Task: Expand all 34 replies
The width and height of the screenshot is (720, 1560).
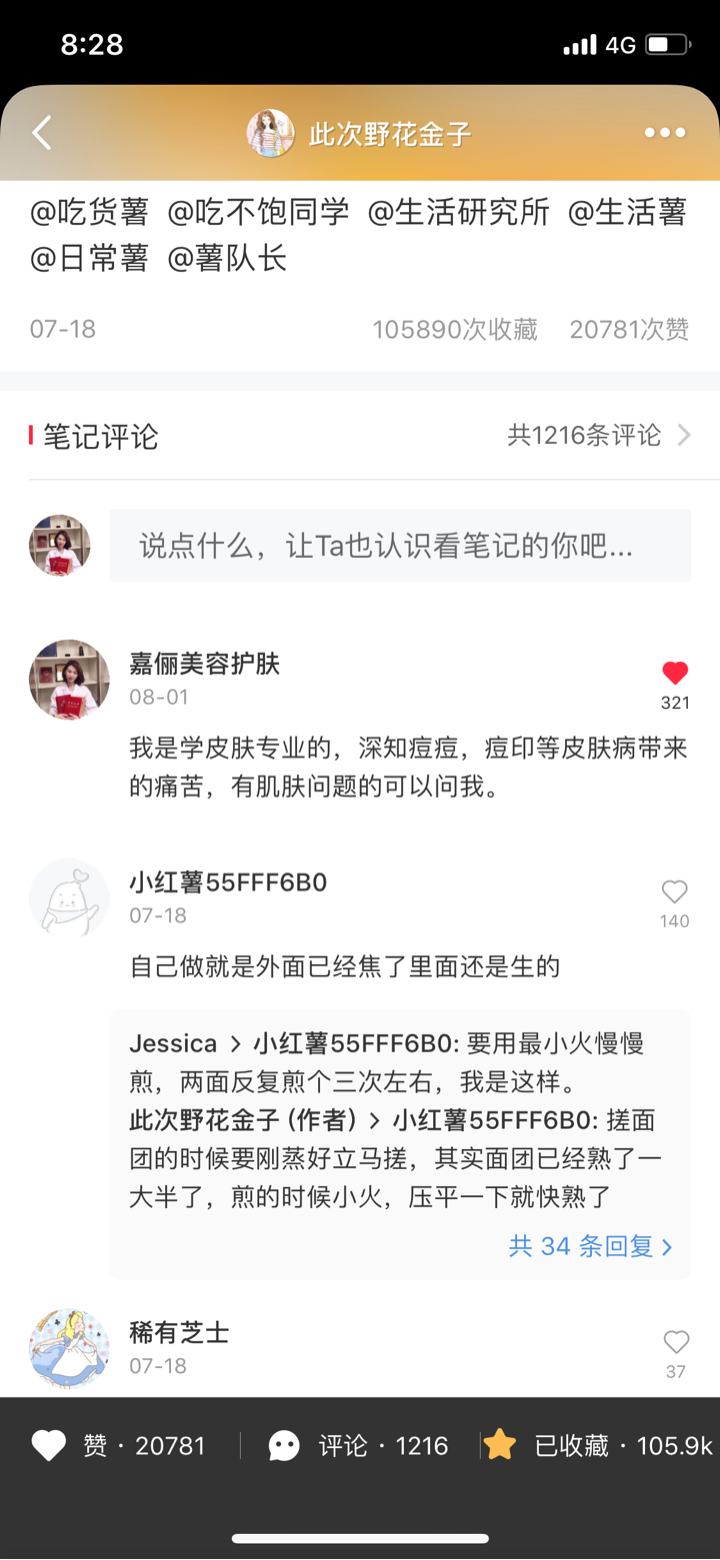Action: [x=590, y=1246]
